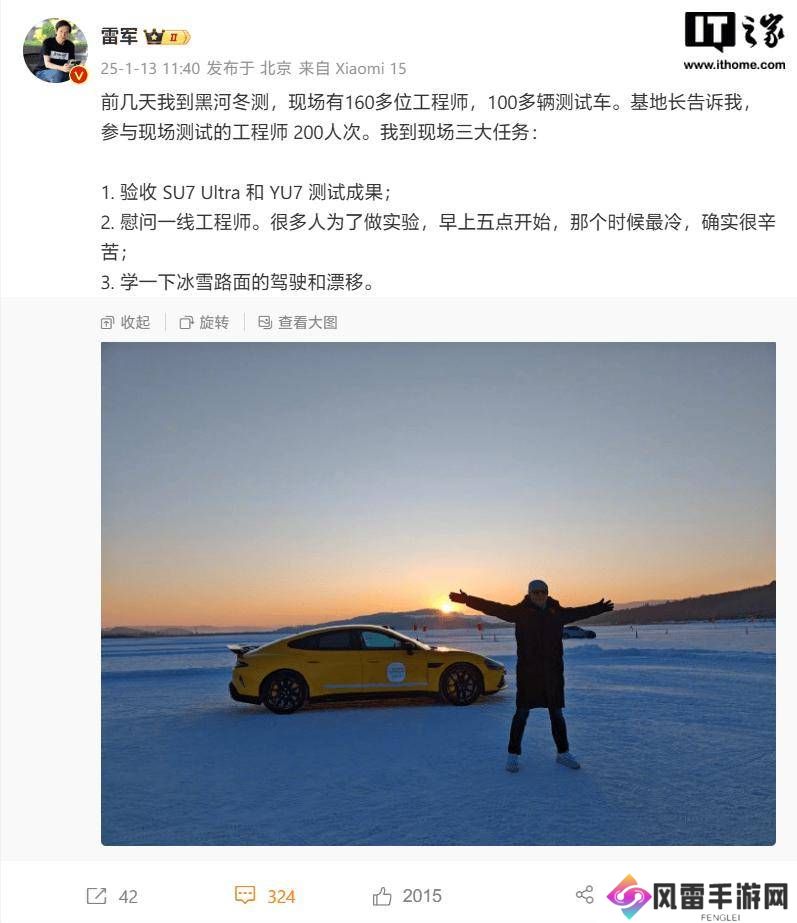Open the sunset car photo

438,593
